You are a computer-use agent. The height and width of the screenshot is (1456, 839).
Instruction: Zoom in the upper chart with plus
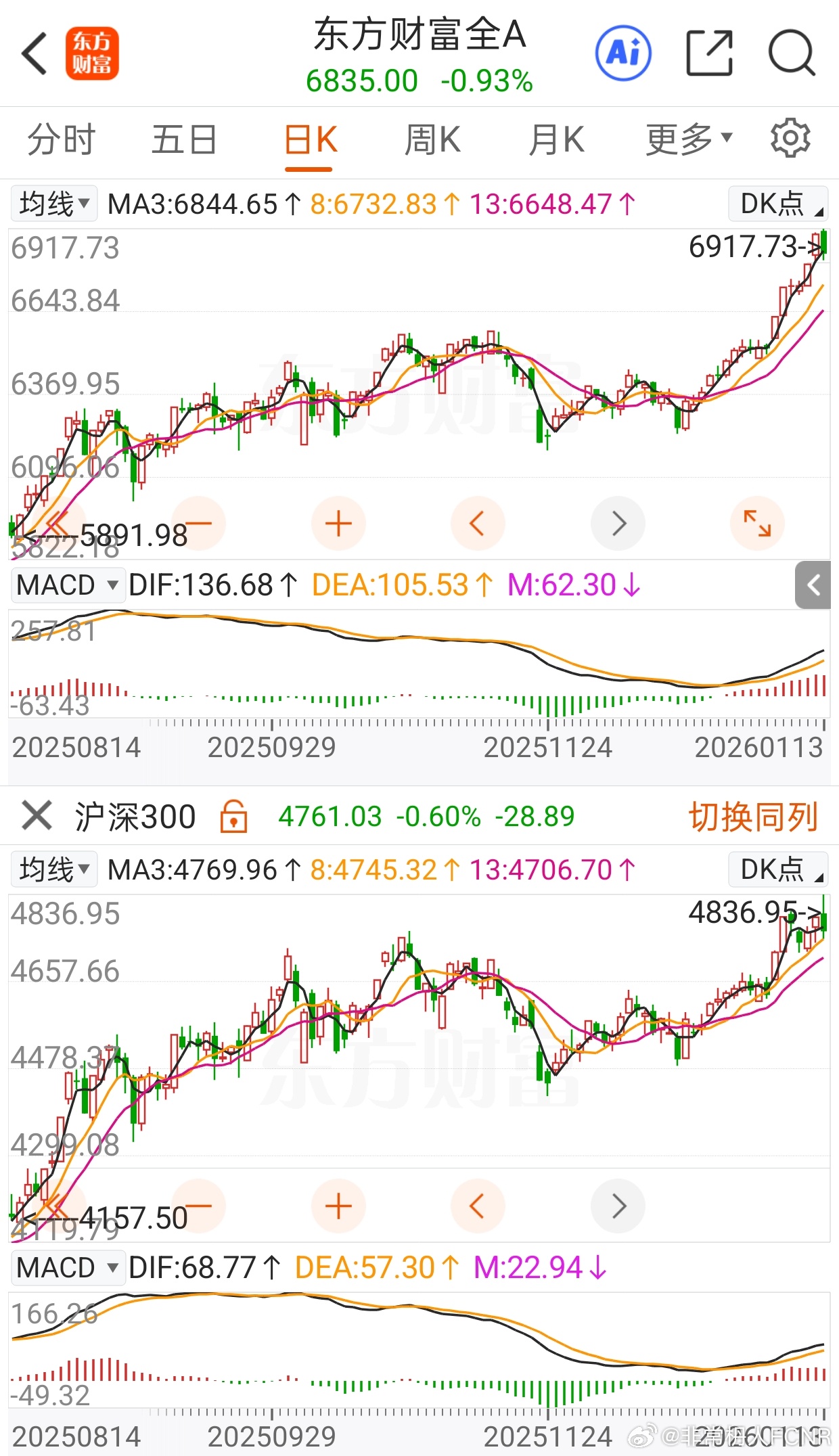[x=338, y=524]
